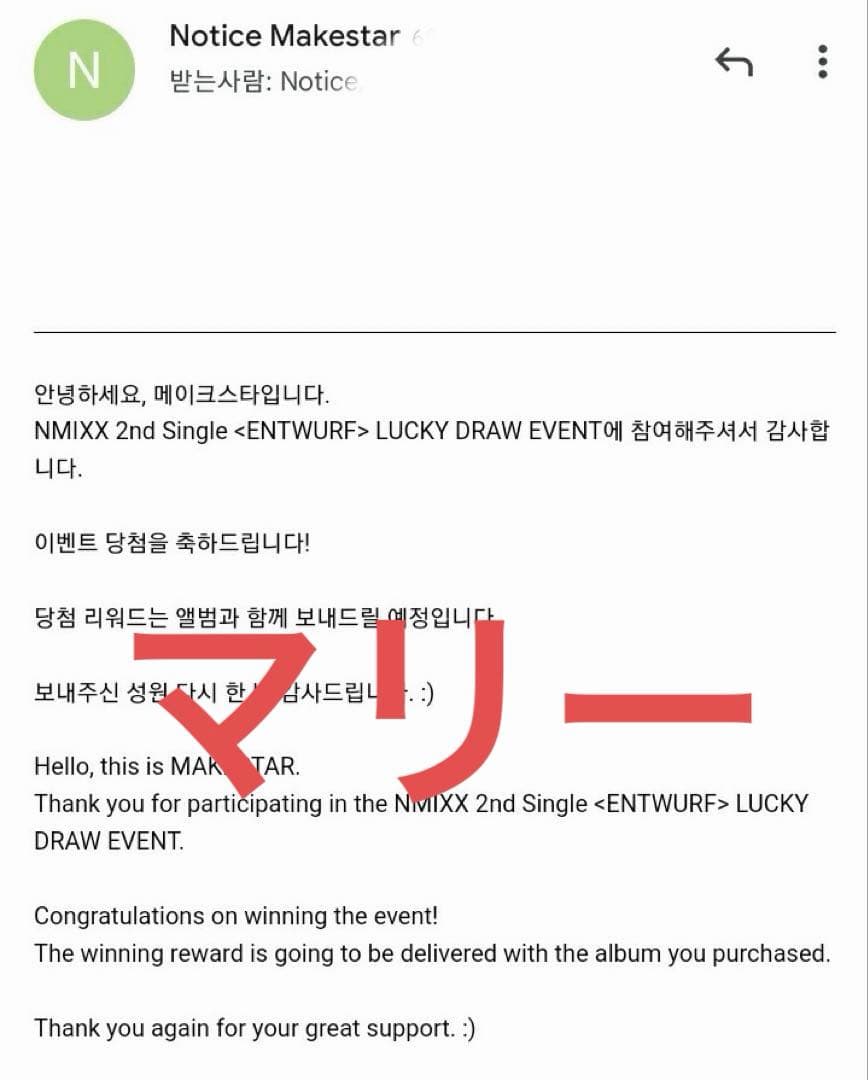Screen dimensions: 868x1080
Task: Reply to the Notice Makestar email
Action: pyautogui.click(x=733, y=62)
